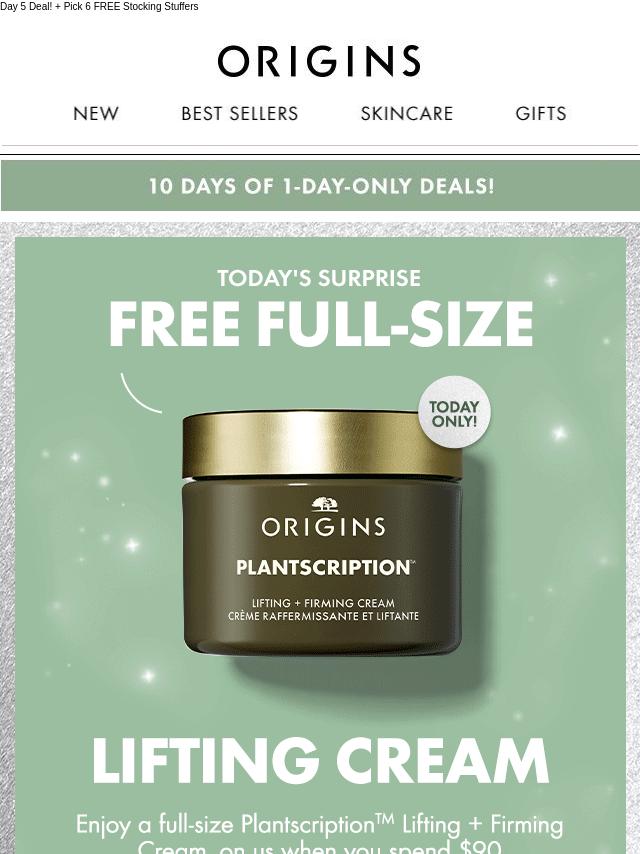Image resolution: width=640 pixels, height=854 pixels.
Task: Open the NEW link
Action: pos(96,114)
